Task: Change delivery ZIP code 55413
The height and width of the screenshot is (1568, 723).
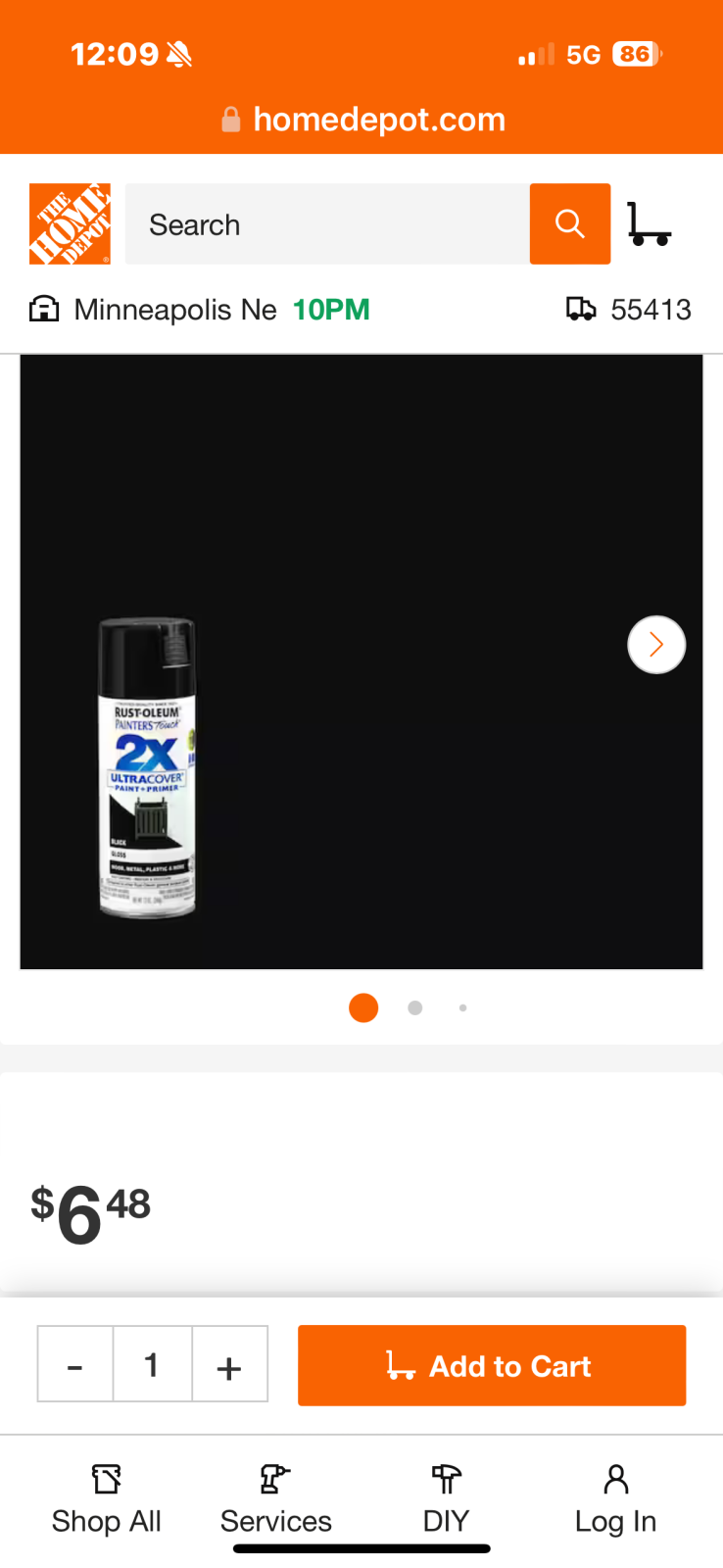Action: coord(629,310)
